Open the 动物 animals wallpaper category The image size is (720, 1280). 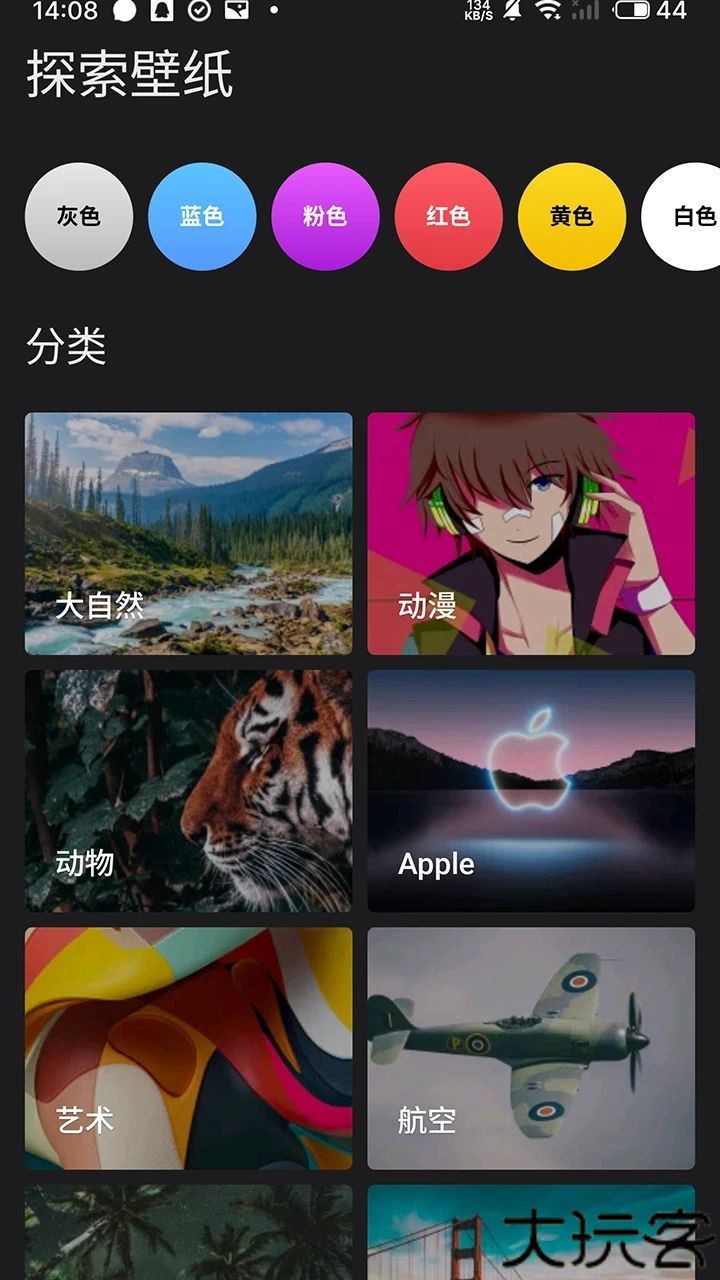pyautogui.click(x=187, y=789)
